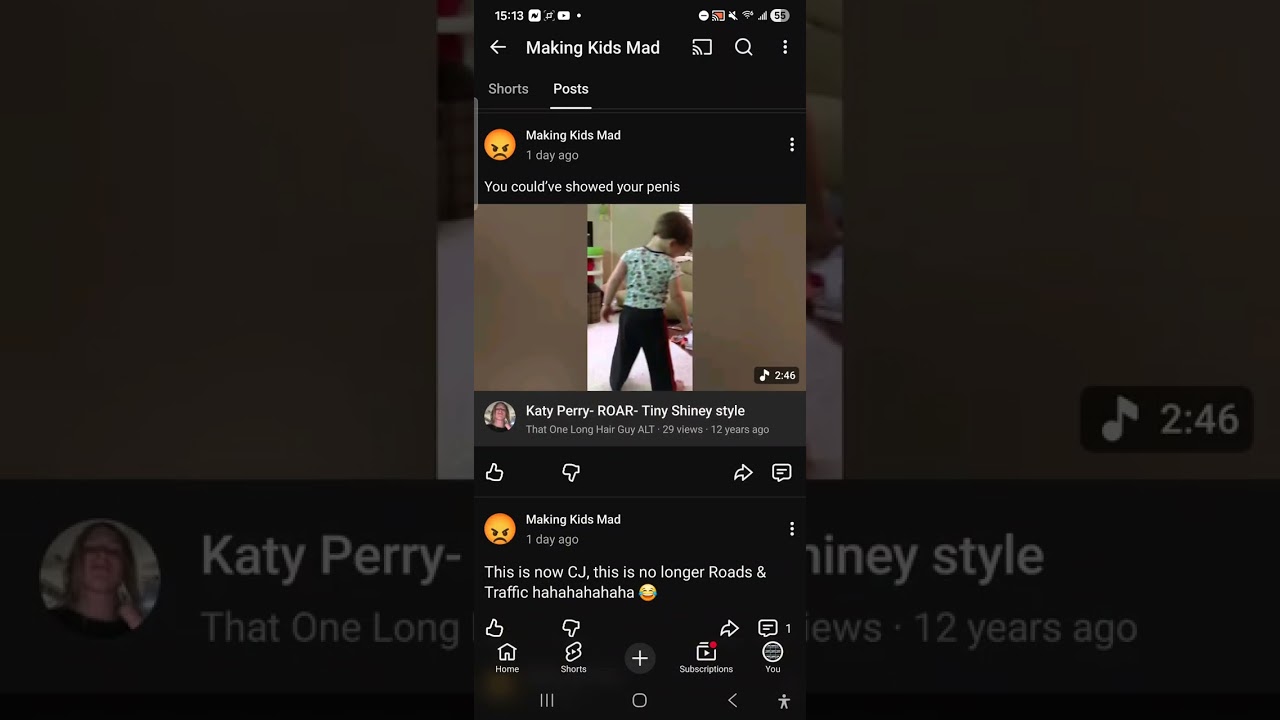Go to the Home tab
Viewport: 1280px width, 720px height.
pos(507,657)
